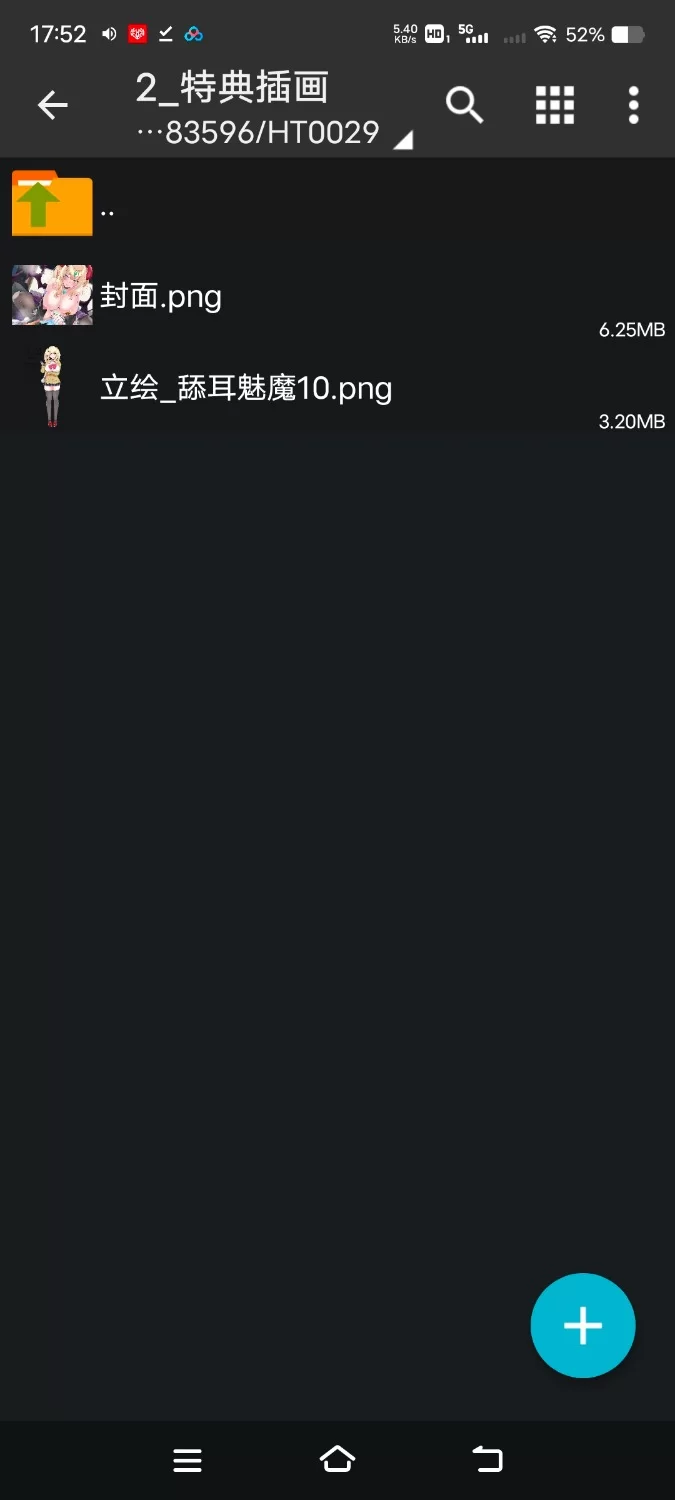Go back using the app bar arrow
Image resolution: width=675 pixels, height=1500 pixels.
[x=52, y=105]
